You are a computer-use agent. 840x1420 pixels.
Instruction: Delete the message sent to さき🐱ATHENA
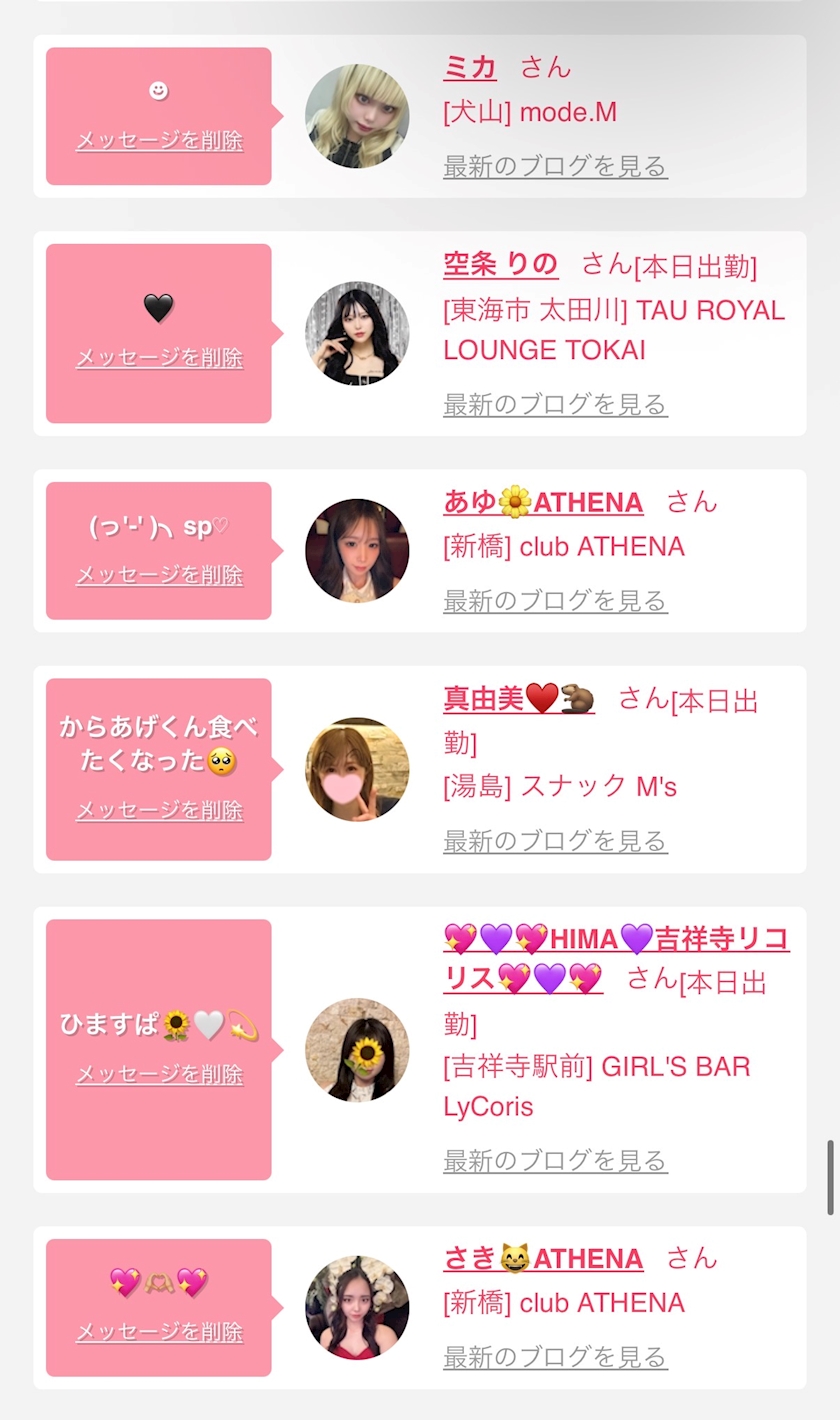(159, 1332)
